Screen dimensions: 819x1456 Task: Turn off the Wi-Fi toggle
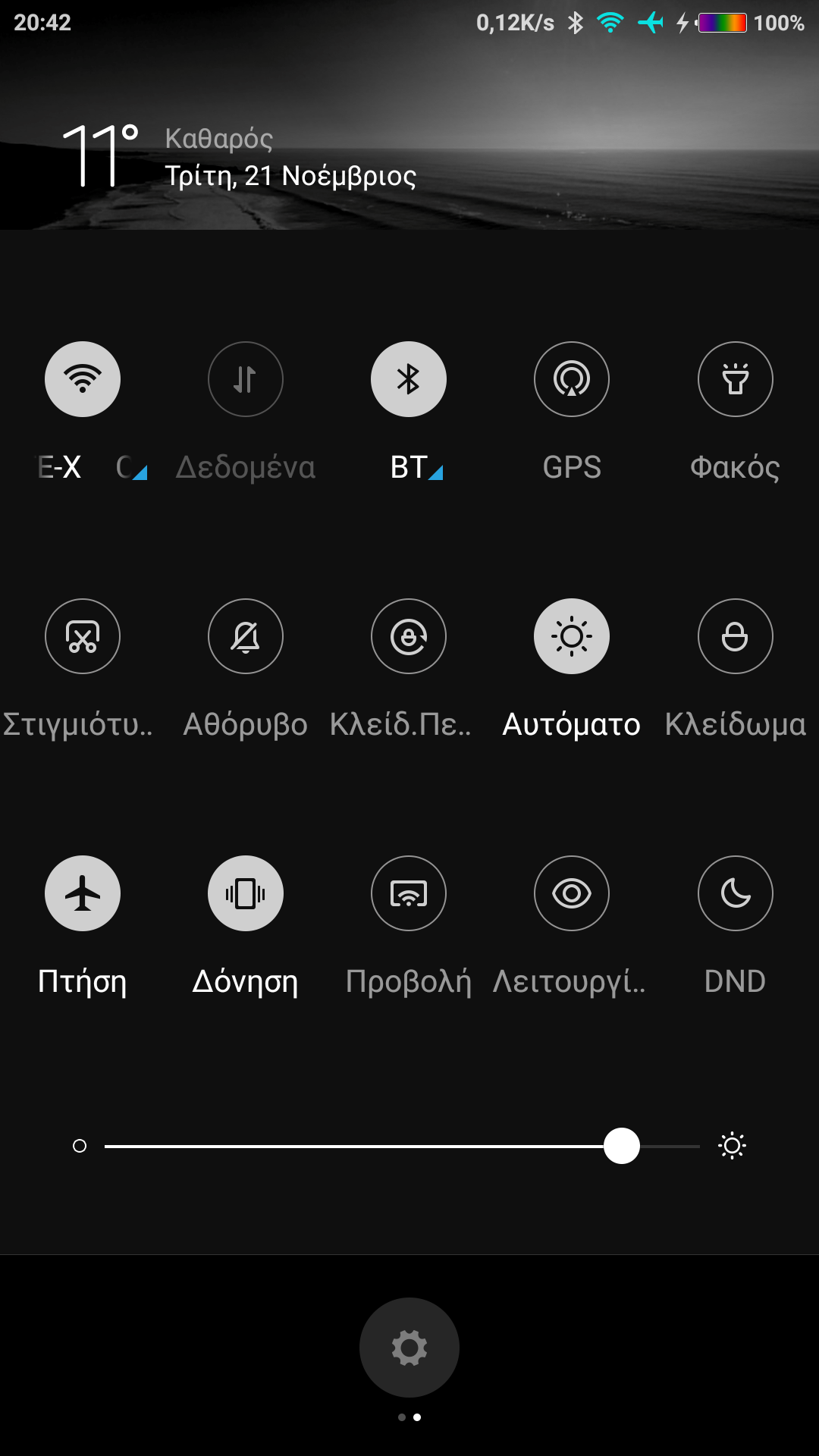83,379
